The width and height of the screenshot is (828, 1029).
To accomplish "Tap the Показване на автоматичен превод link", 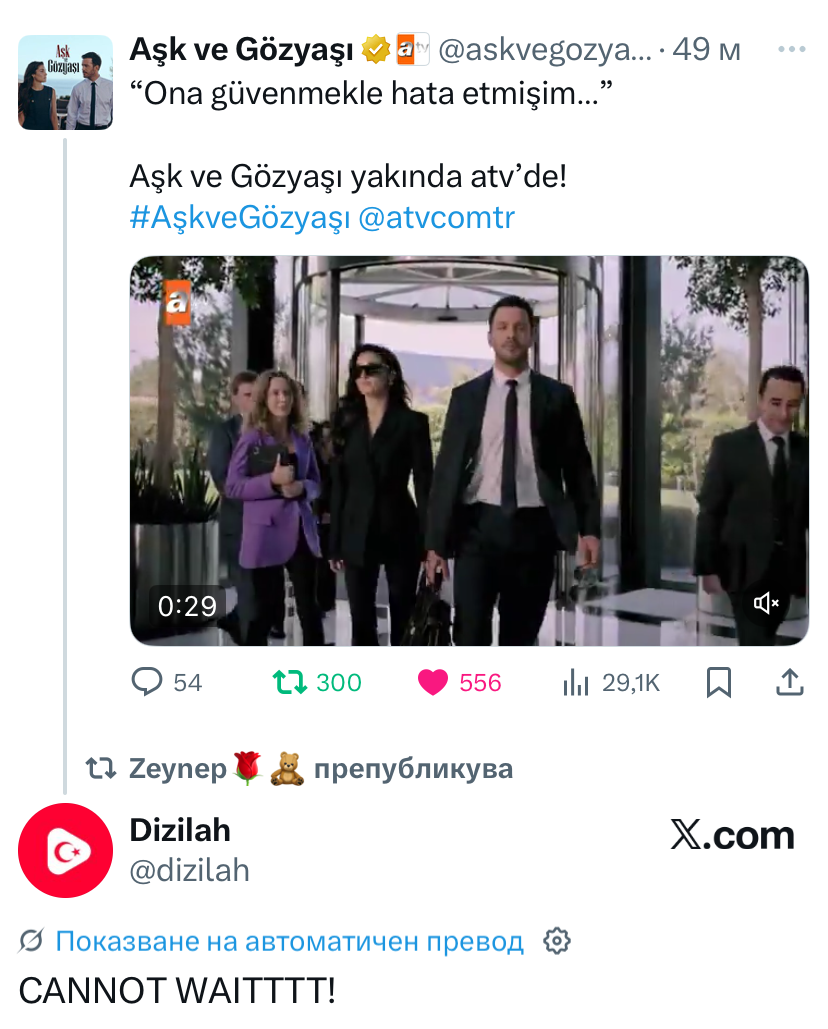I will coord(289,941).
